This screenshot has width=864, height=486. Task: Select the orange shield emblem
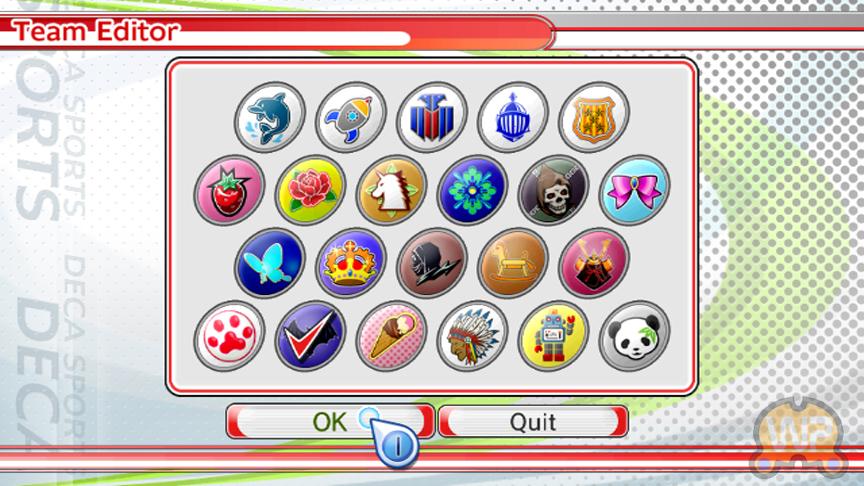click(x=594, y=117)
